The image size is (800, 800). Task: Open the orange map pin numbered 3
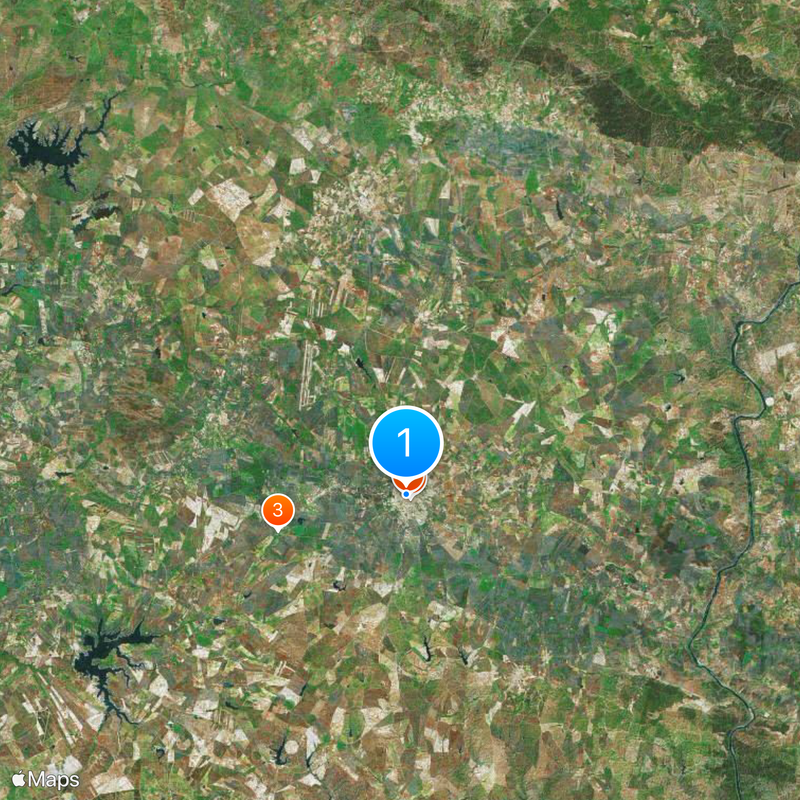[277, 510]
